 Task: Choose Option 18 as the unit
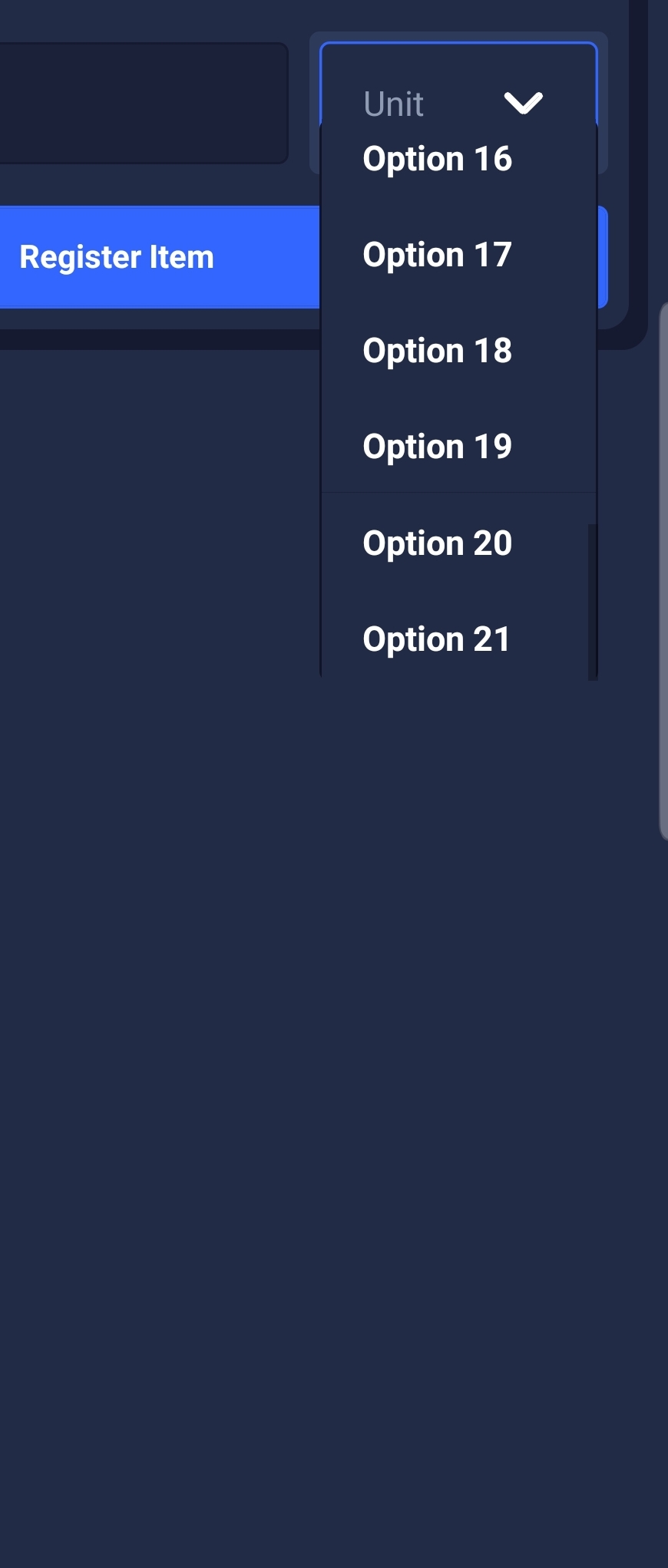click(436, 350)
